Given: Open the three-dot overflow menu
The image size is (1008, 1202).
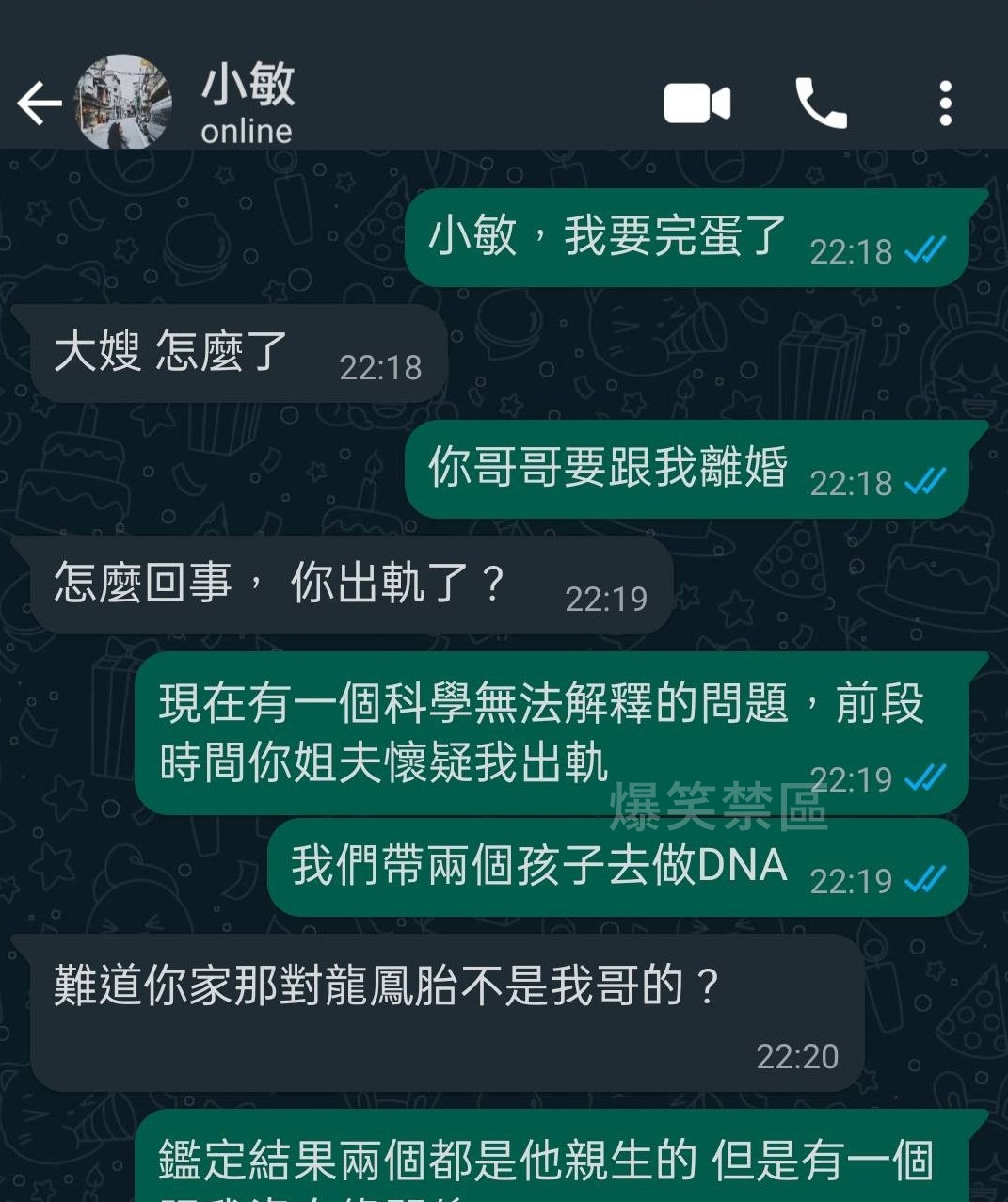Looking at the screenshot, I should [945, 104].
